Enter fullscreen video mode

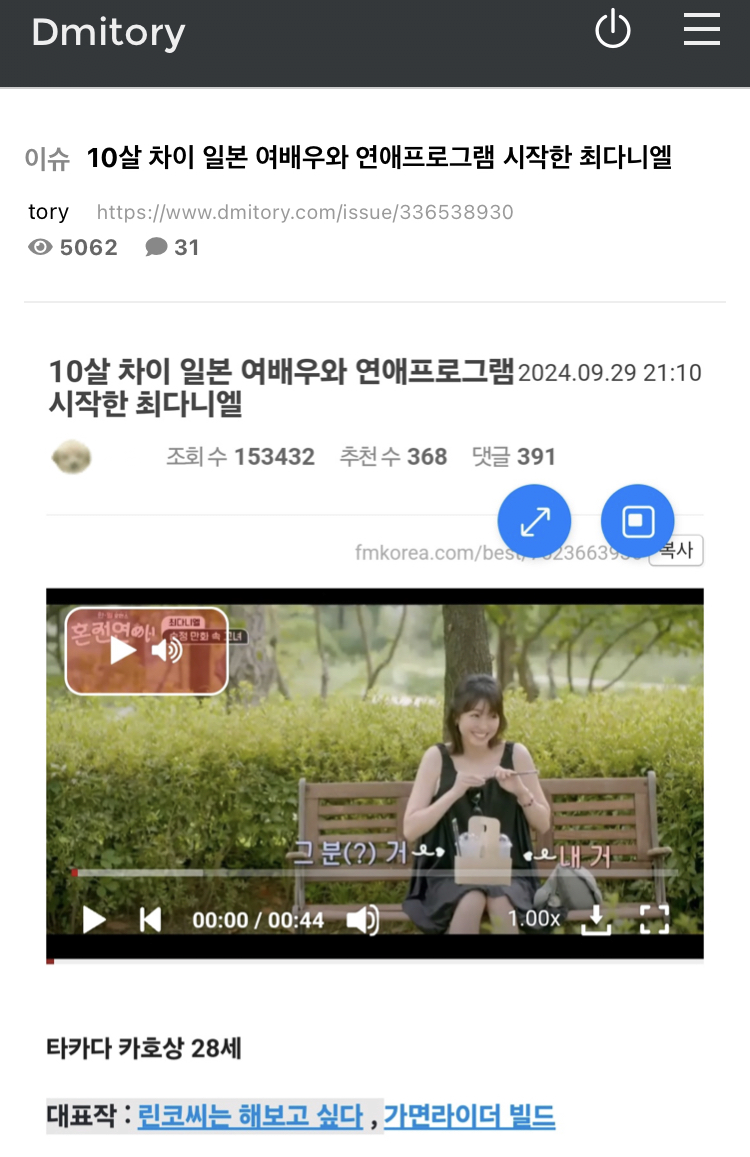click(654, 919)
